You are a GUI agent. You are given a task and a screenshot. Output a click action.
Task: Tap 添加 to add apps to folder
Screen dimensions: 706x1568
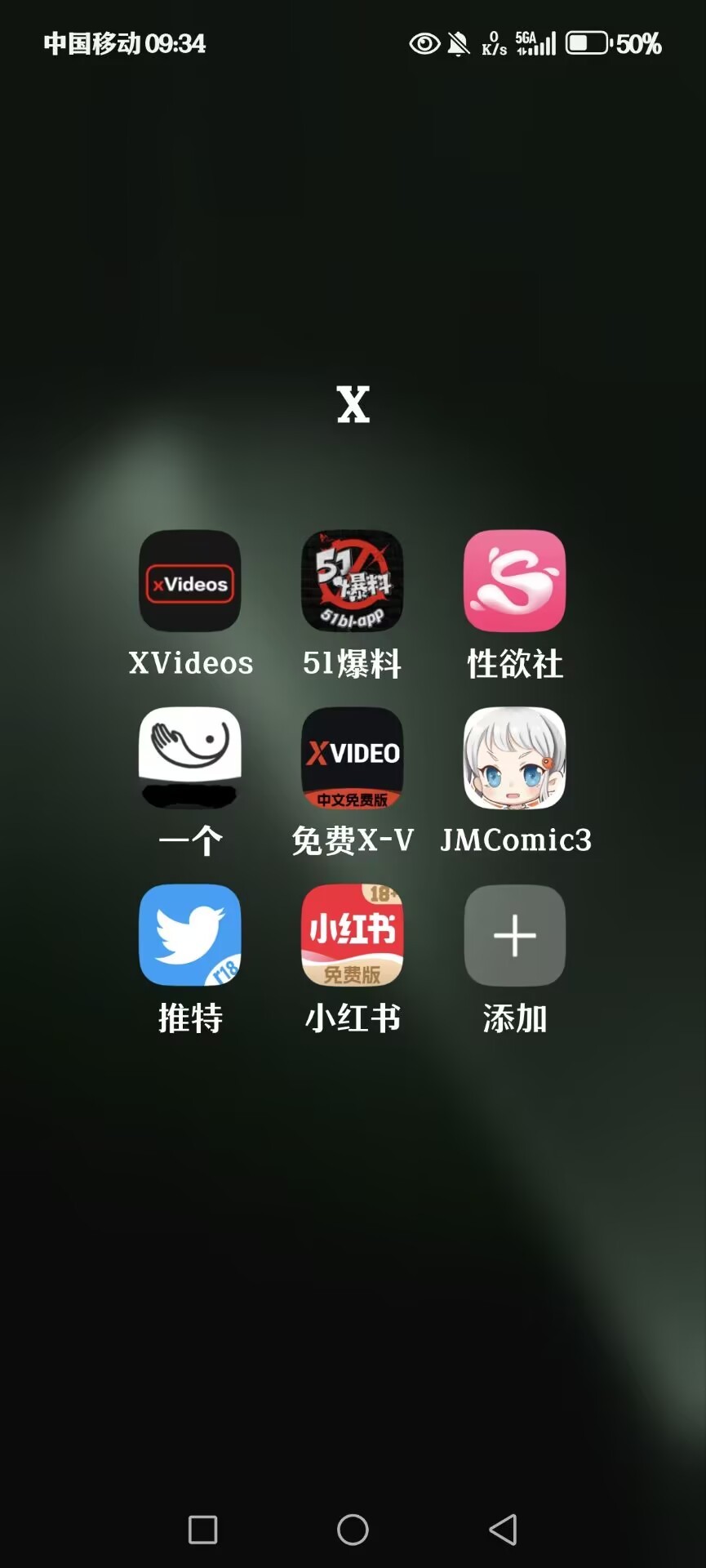click(514, 935)
